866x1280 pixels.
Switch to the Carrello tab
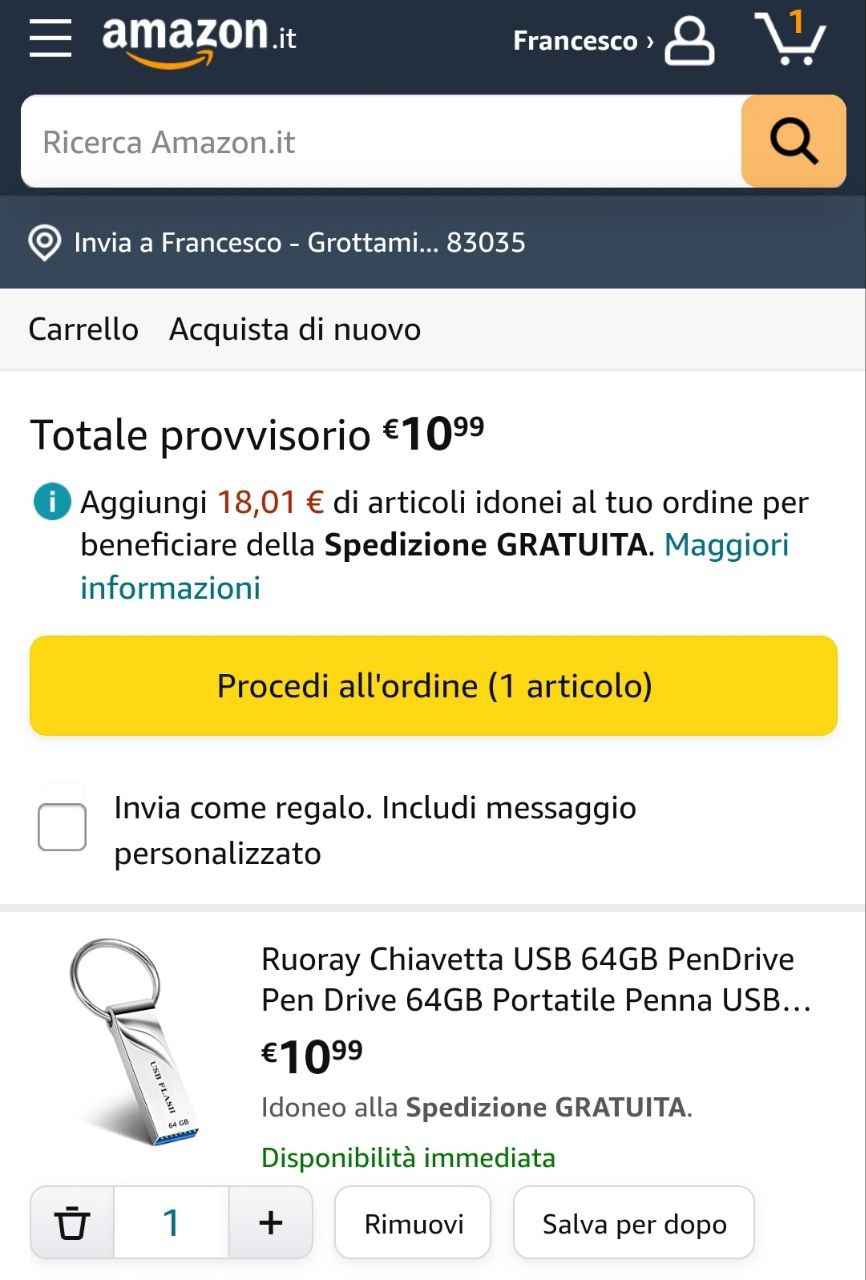click(x=83, y=329)
